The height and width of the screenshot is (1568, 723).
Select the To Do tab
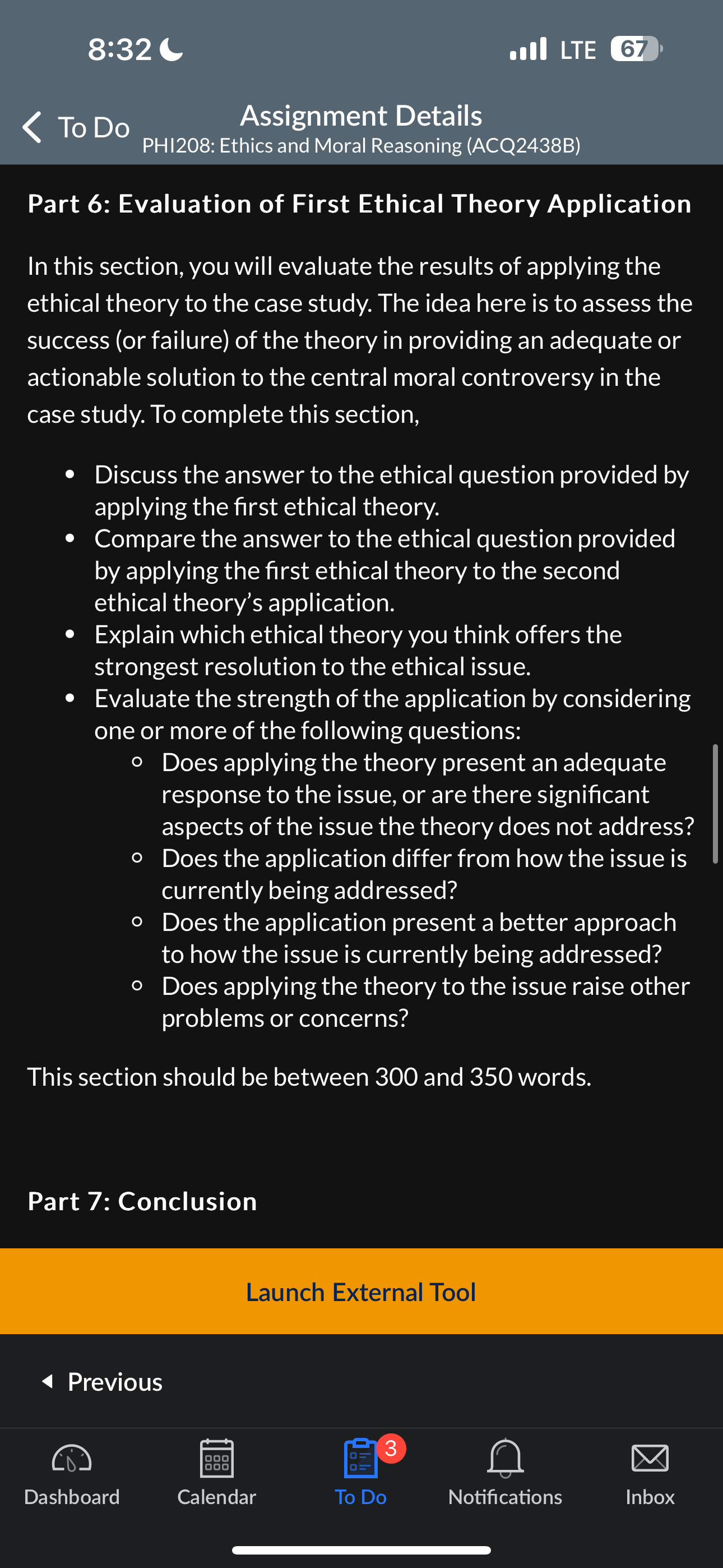361,1473
